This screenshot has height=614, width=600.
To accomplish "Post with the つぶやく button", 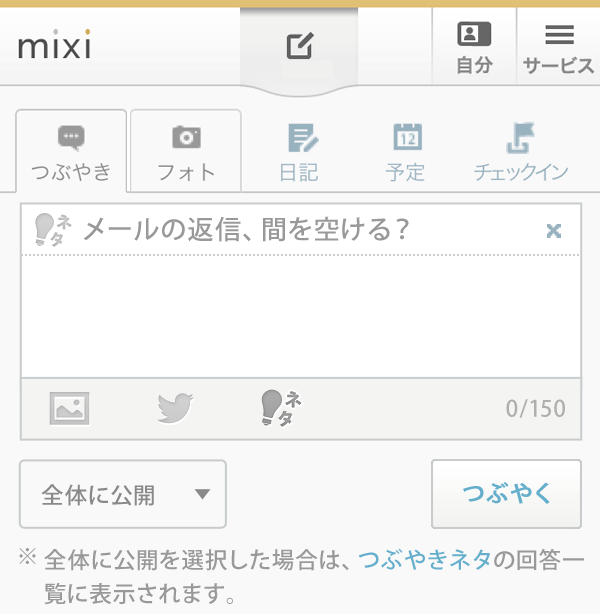I will pyautogui.click(x=506, y=494).
